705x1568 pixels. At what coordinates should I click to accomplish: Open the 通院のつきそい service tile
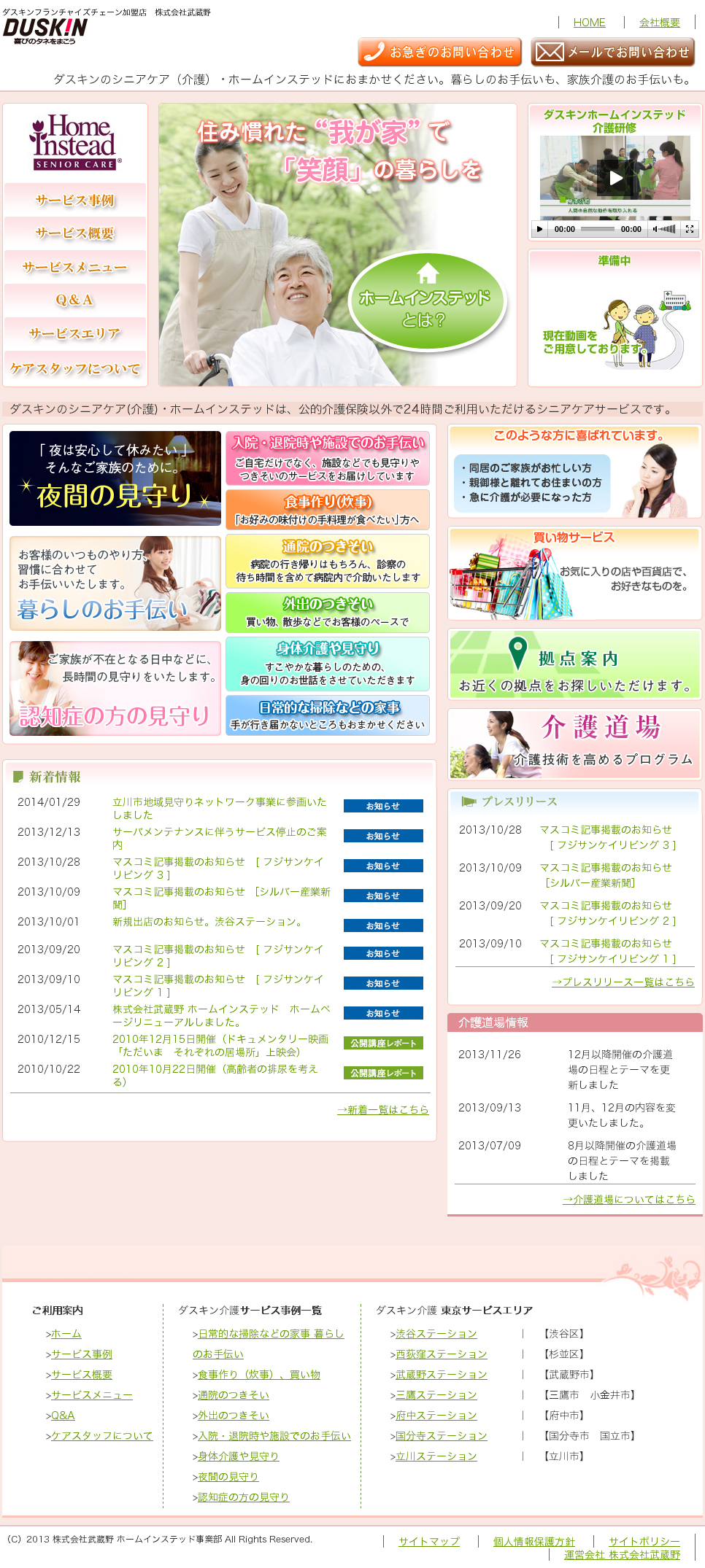coord(328,561)
